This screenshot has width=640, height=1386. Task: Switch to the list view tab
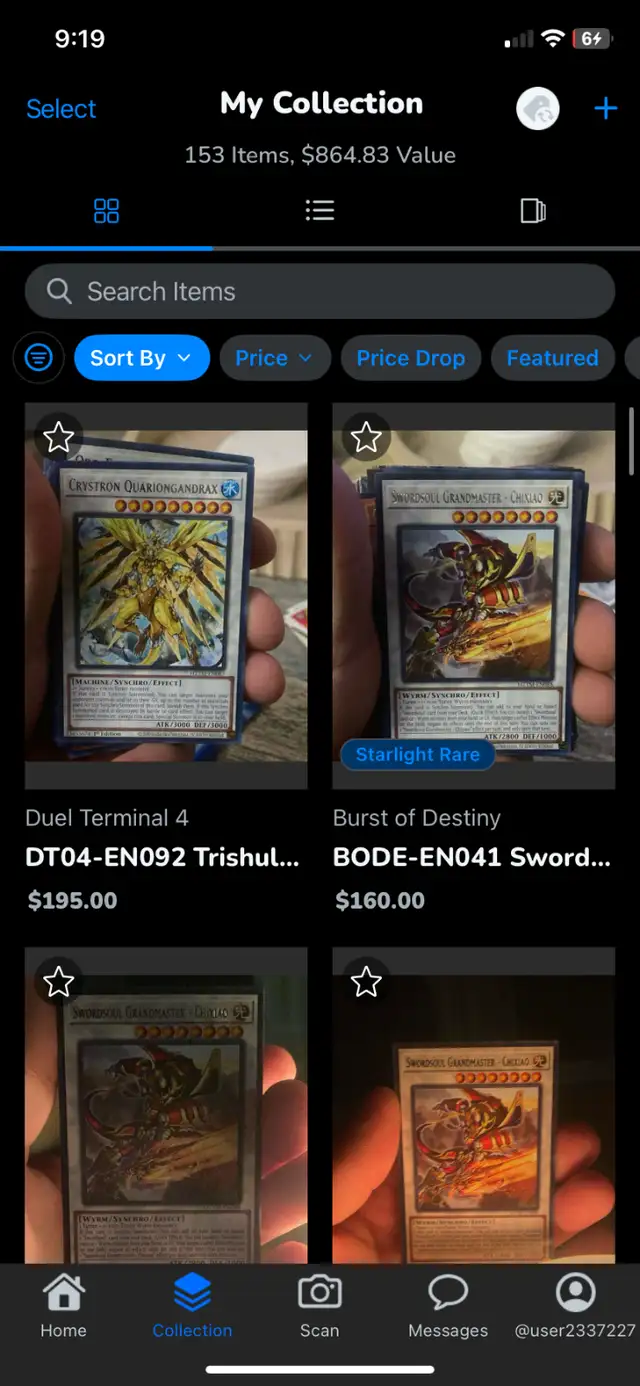pyautogui.click(x=319, y=210)
